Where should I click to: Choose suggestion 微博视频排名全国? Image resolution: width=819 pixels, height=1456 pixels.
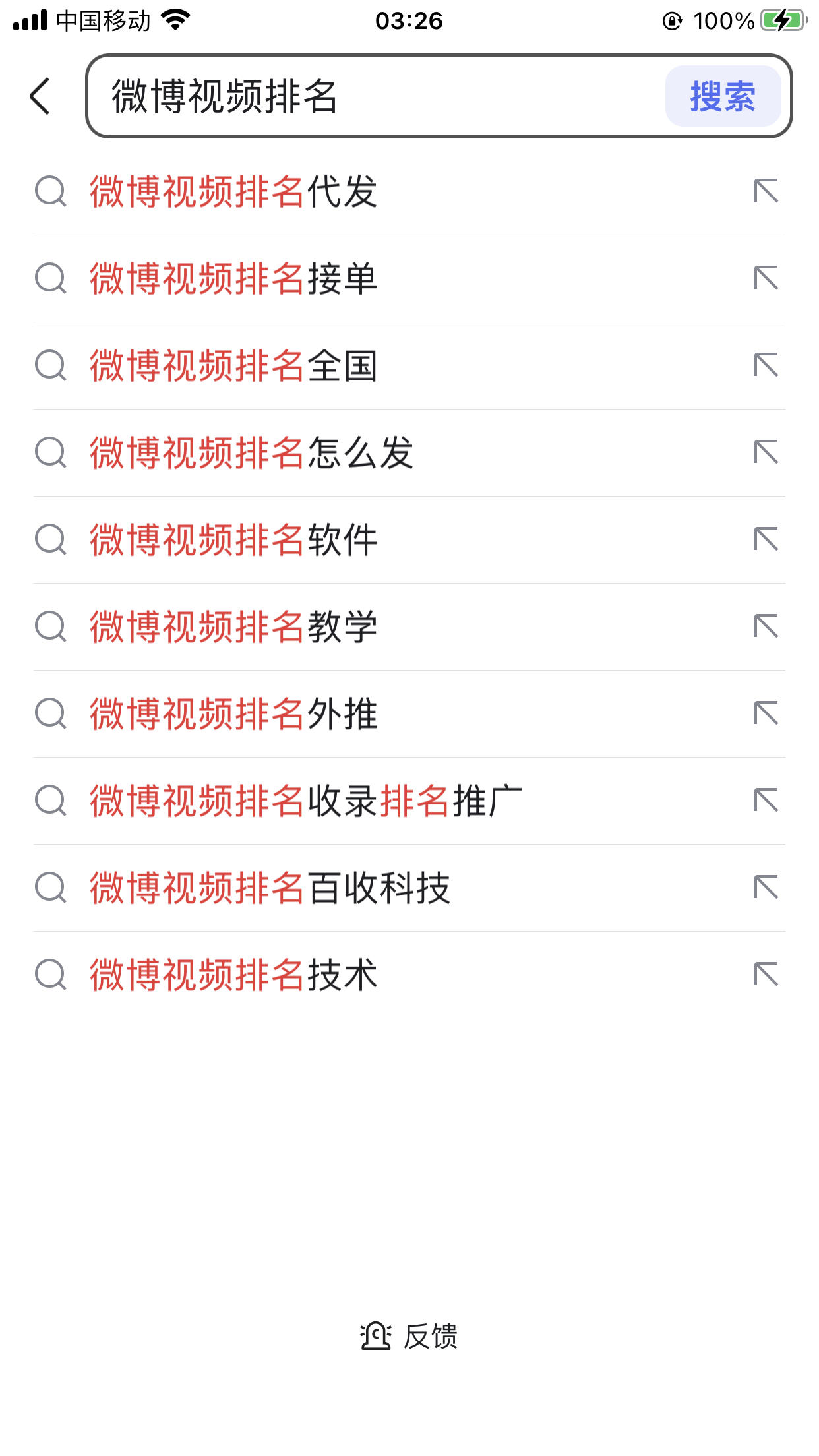tap(409, 366)
